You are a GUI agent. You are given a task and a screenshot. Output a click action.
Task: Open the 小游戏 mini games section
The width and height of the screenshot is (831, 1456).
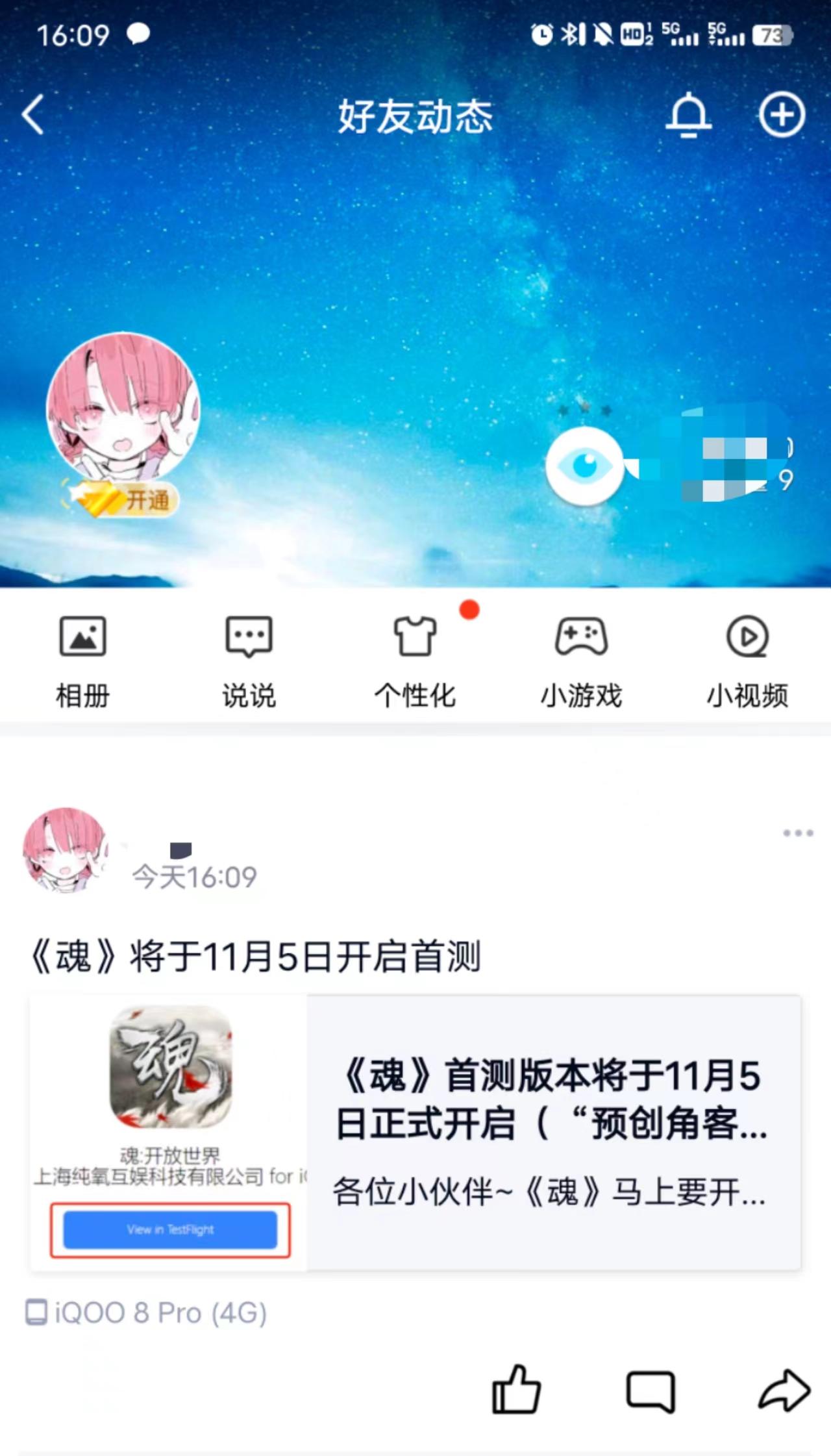click(x=582, y=659)
